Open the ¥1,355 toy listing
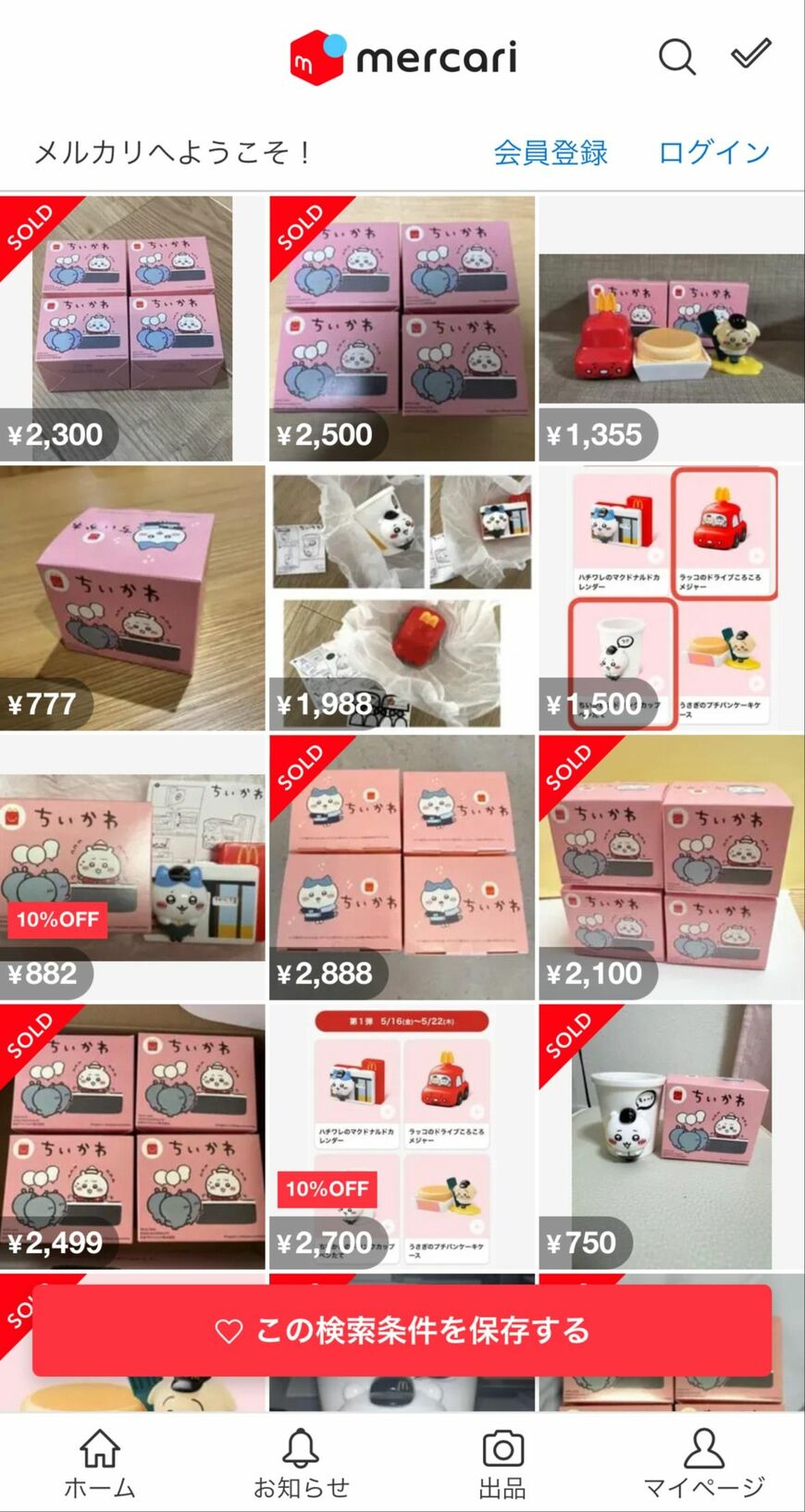805x1512 pixels. click(672, 328)
